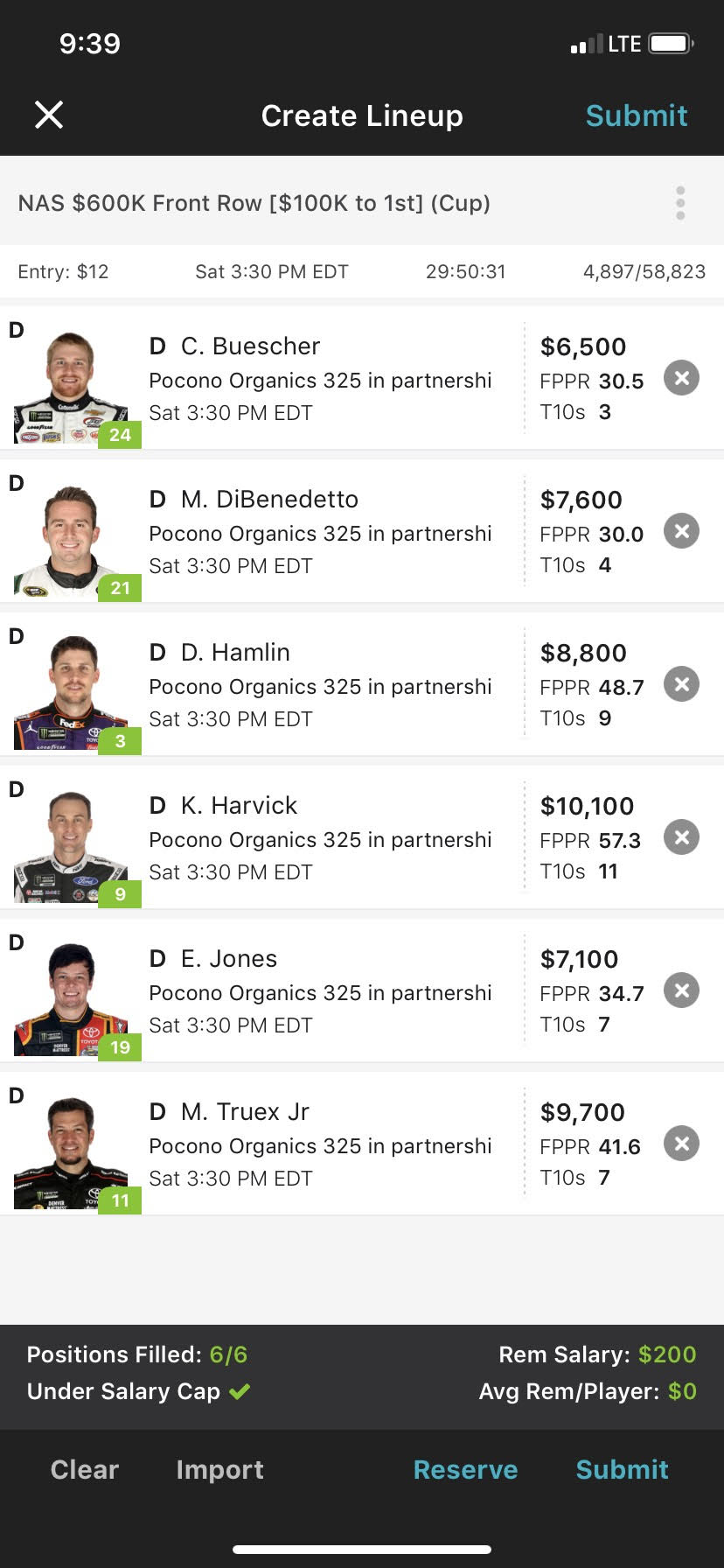This screenshot has height=1568, width=724.
Task: Remove E. Jones from the lineup
Action: [x=681, y=990]
